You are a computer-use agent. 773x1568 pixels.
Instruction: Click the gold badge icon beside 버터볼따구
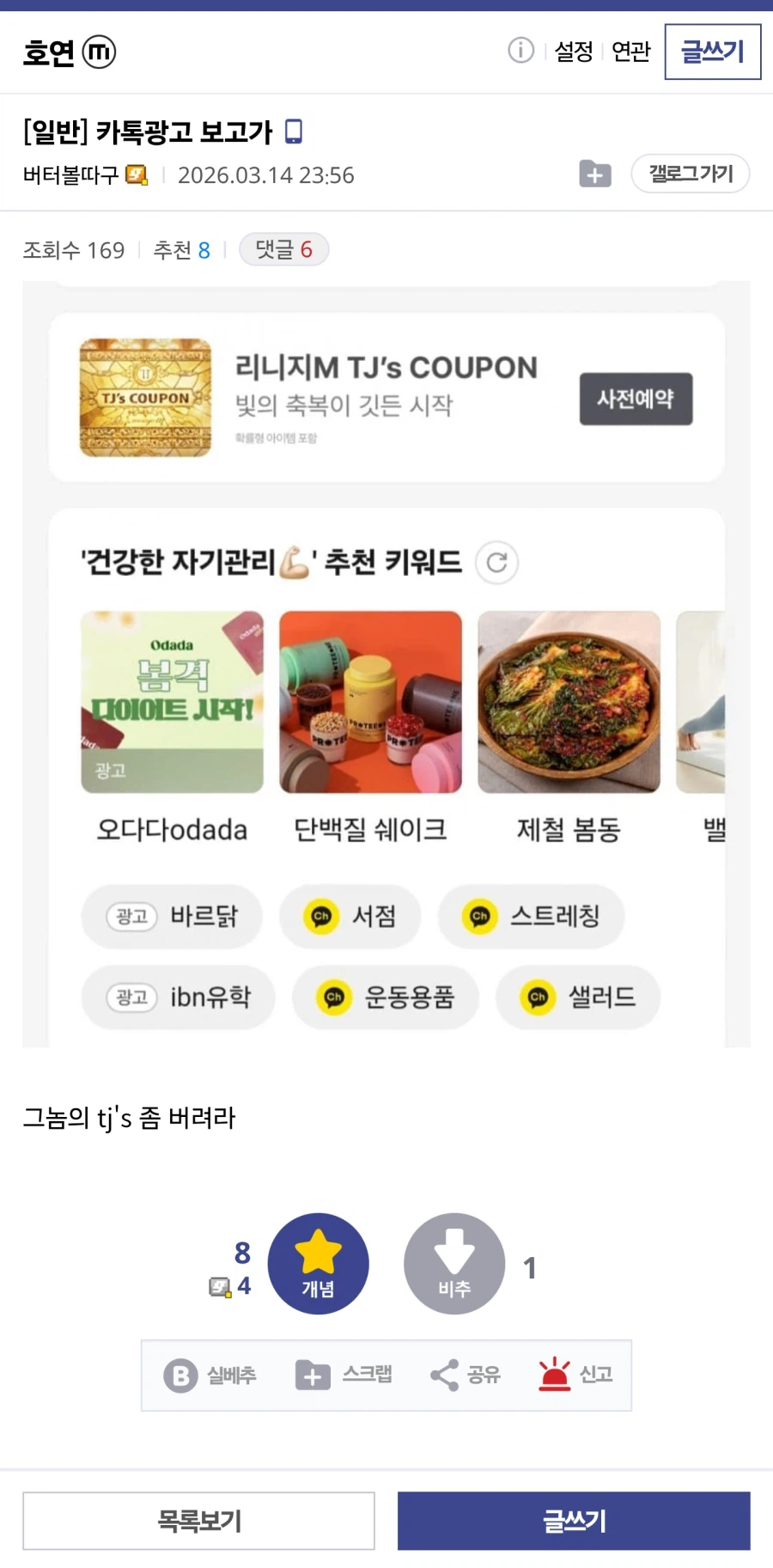pyautogui.click(x=136, y=176)
